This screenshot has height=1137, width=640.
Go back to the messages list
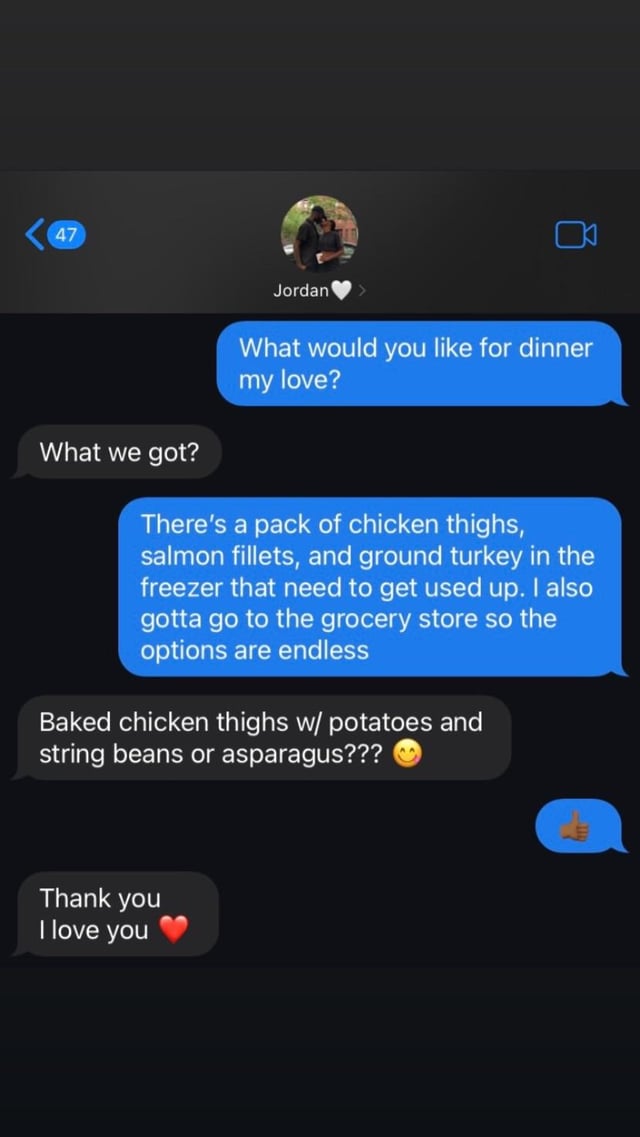(x=55, y=235)
